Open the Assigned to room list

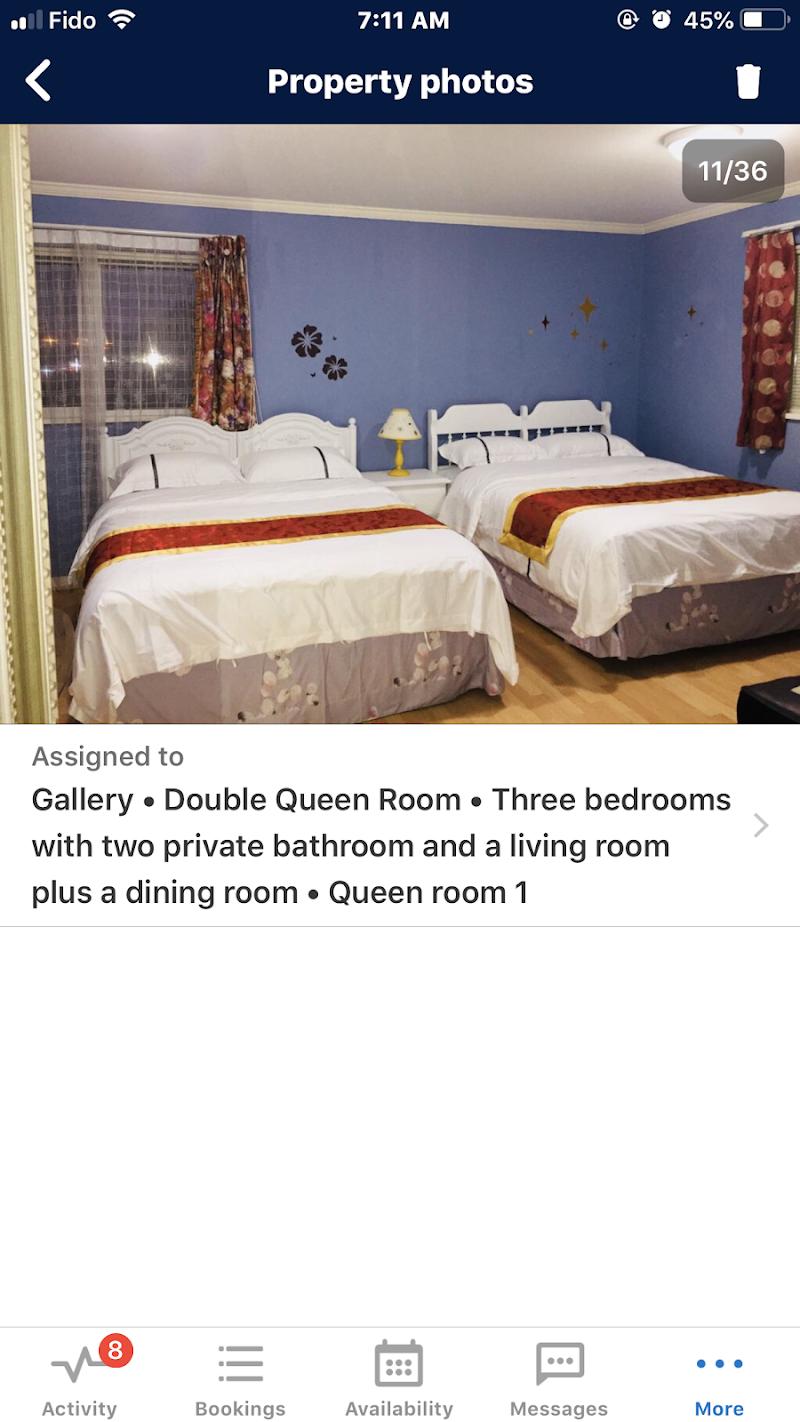click(x=400, y=825)
